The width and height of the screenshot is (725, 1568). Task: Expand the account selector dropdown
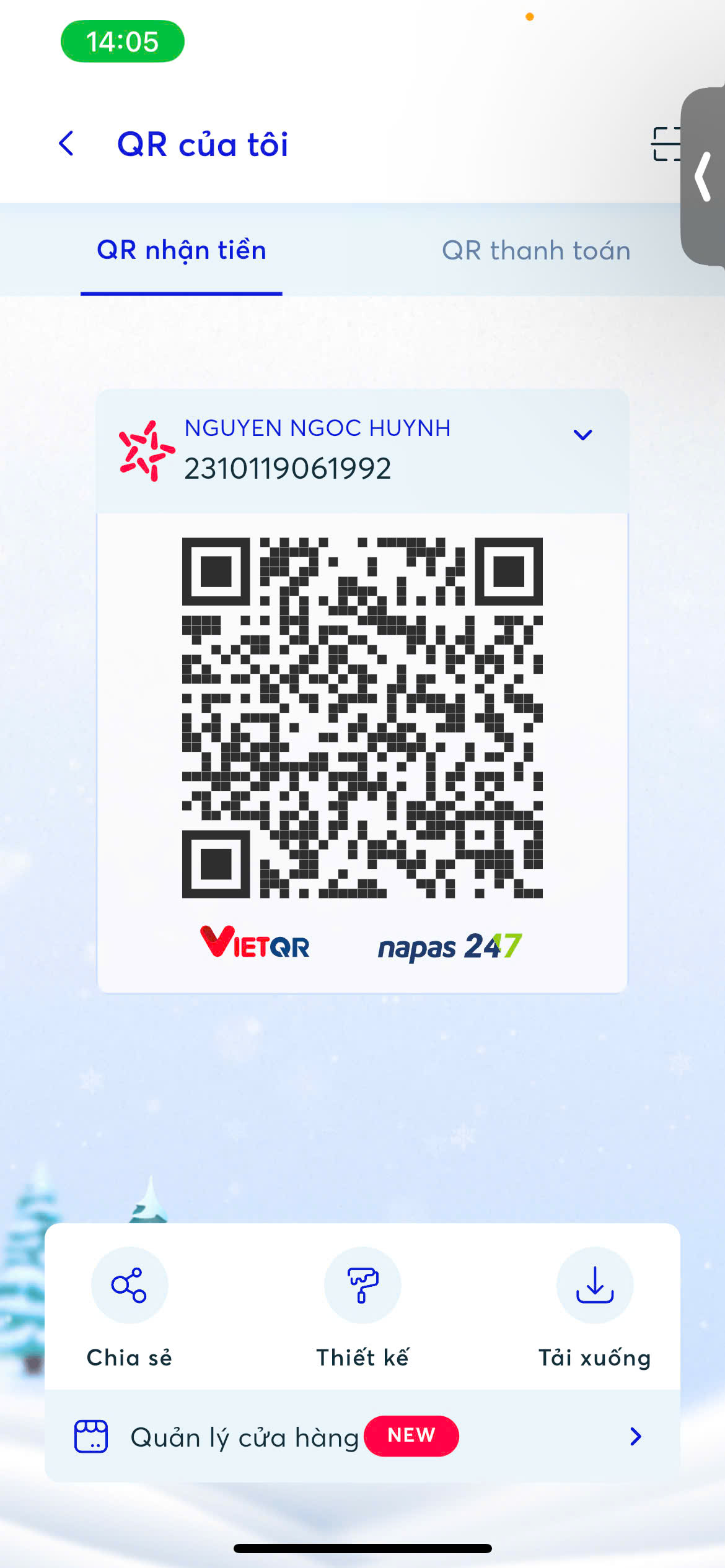point(582,435)
